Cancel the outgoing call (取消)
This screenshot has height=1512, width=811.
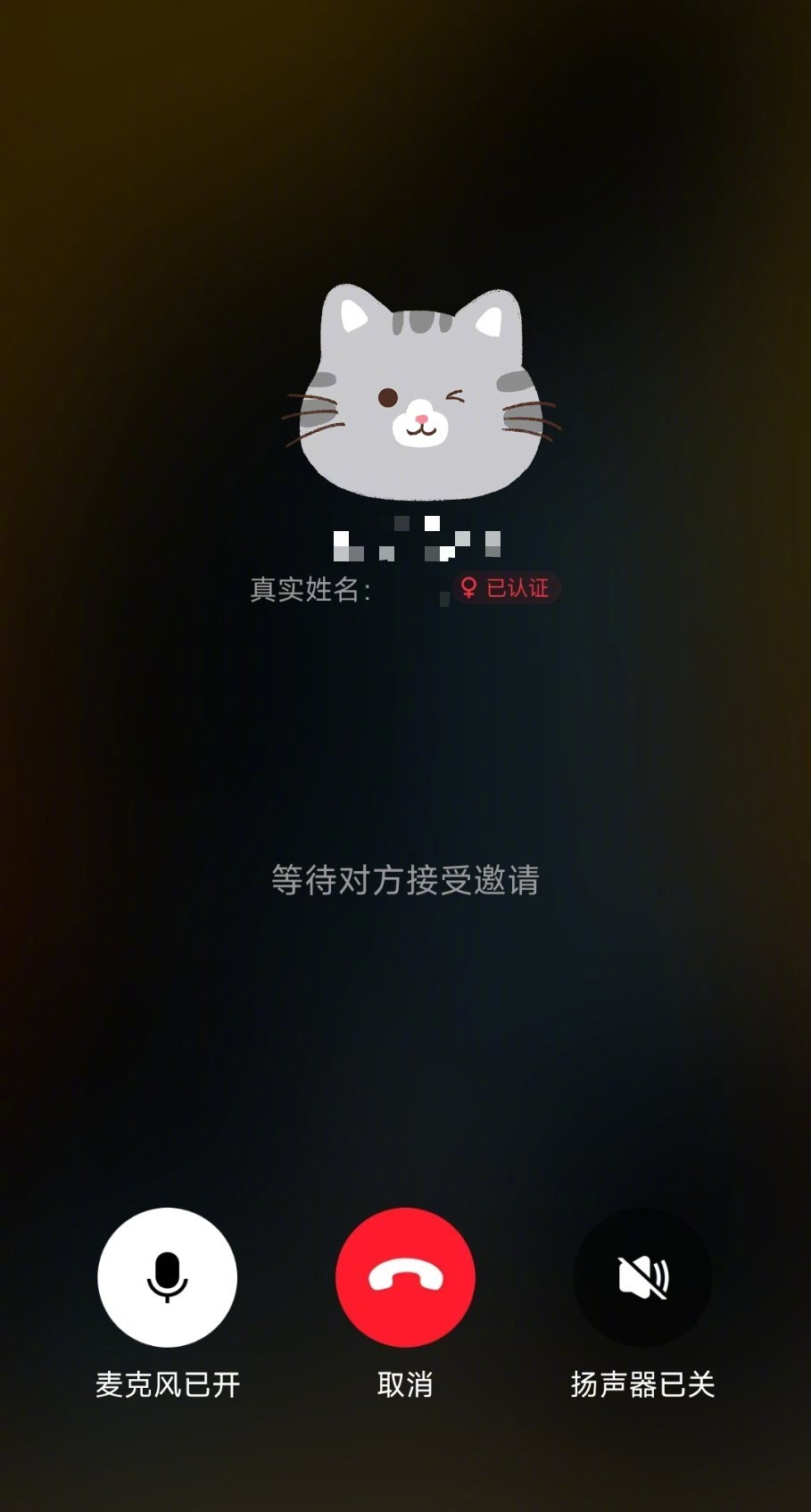pyautogui.click(x=405, y=1276)
